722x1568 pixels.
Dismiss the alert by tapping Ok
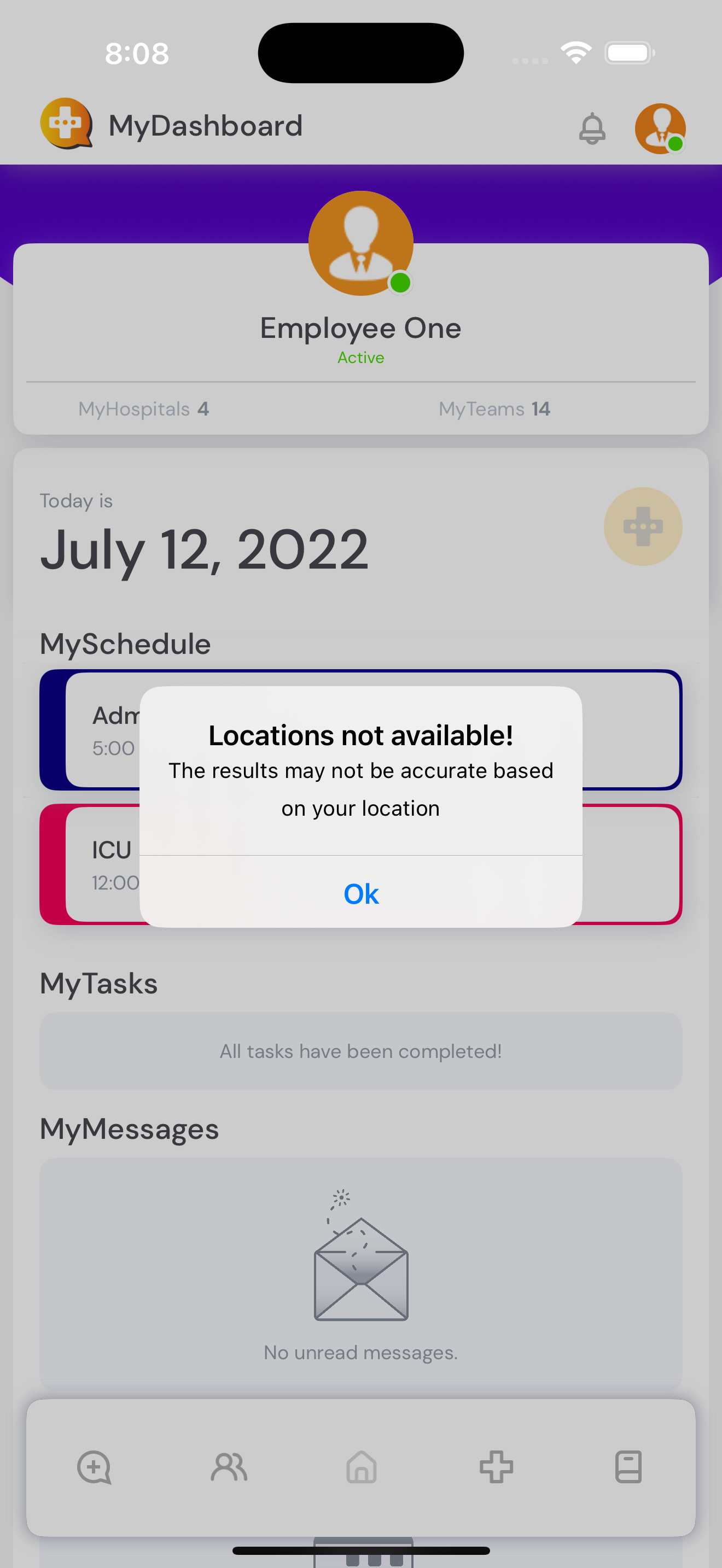(361, 893)
